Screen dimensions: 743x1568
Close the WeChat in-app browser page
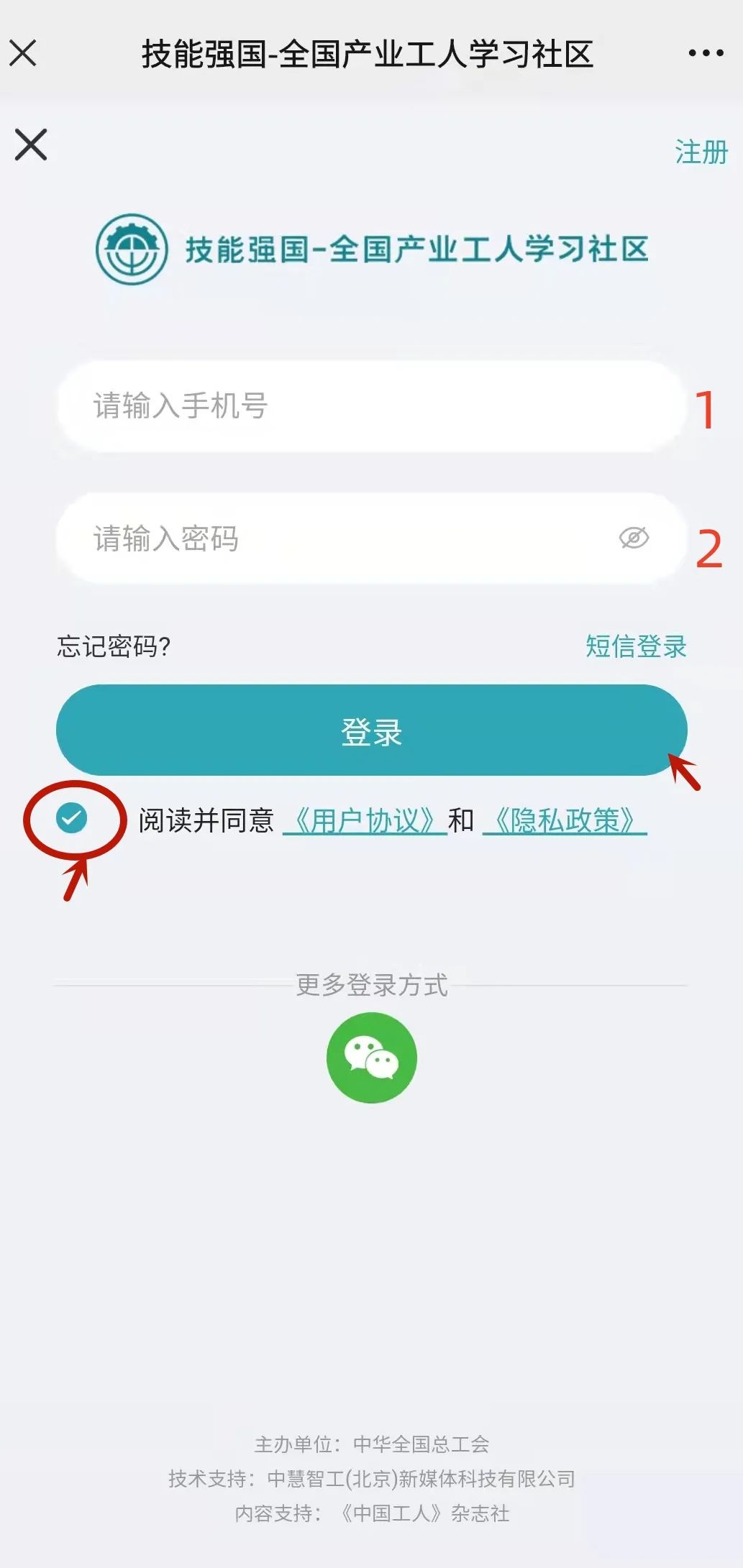pyautogui.click(x=23, y=53)
